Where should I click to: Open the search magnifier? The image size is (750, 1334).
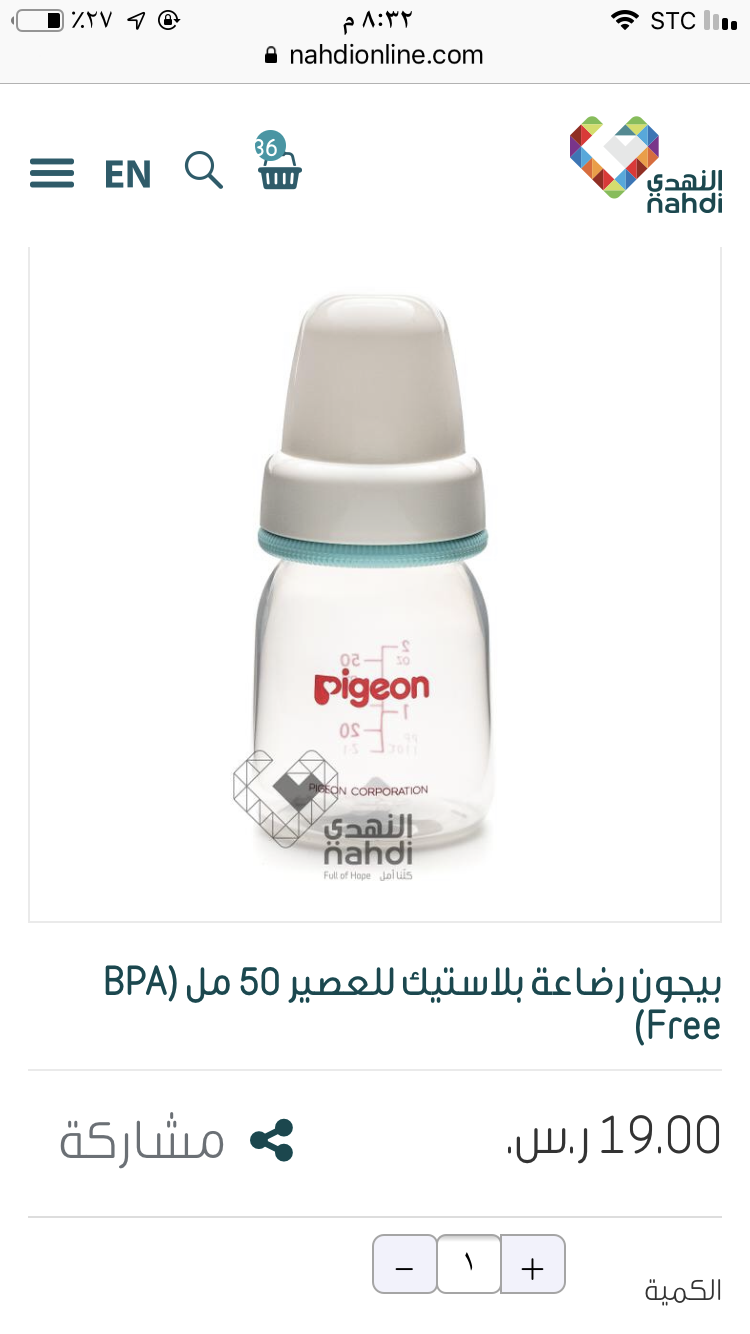[x=204, y=171]
